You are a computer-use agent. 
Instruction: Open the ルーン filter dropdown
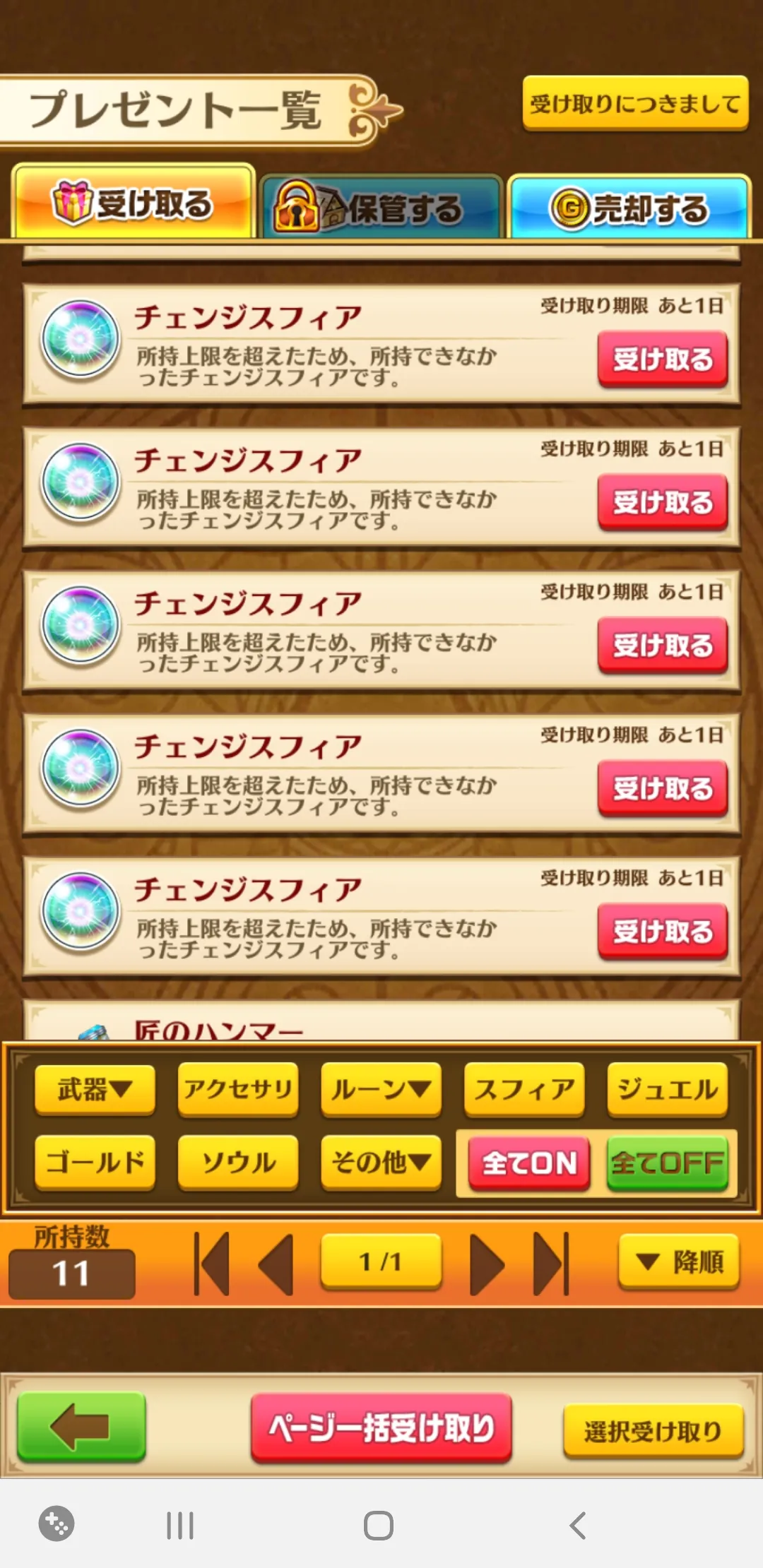[x=381, y=1090]
